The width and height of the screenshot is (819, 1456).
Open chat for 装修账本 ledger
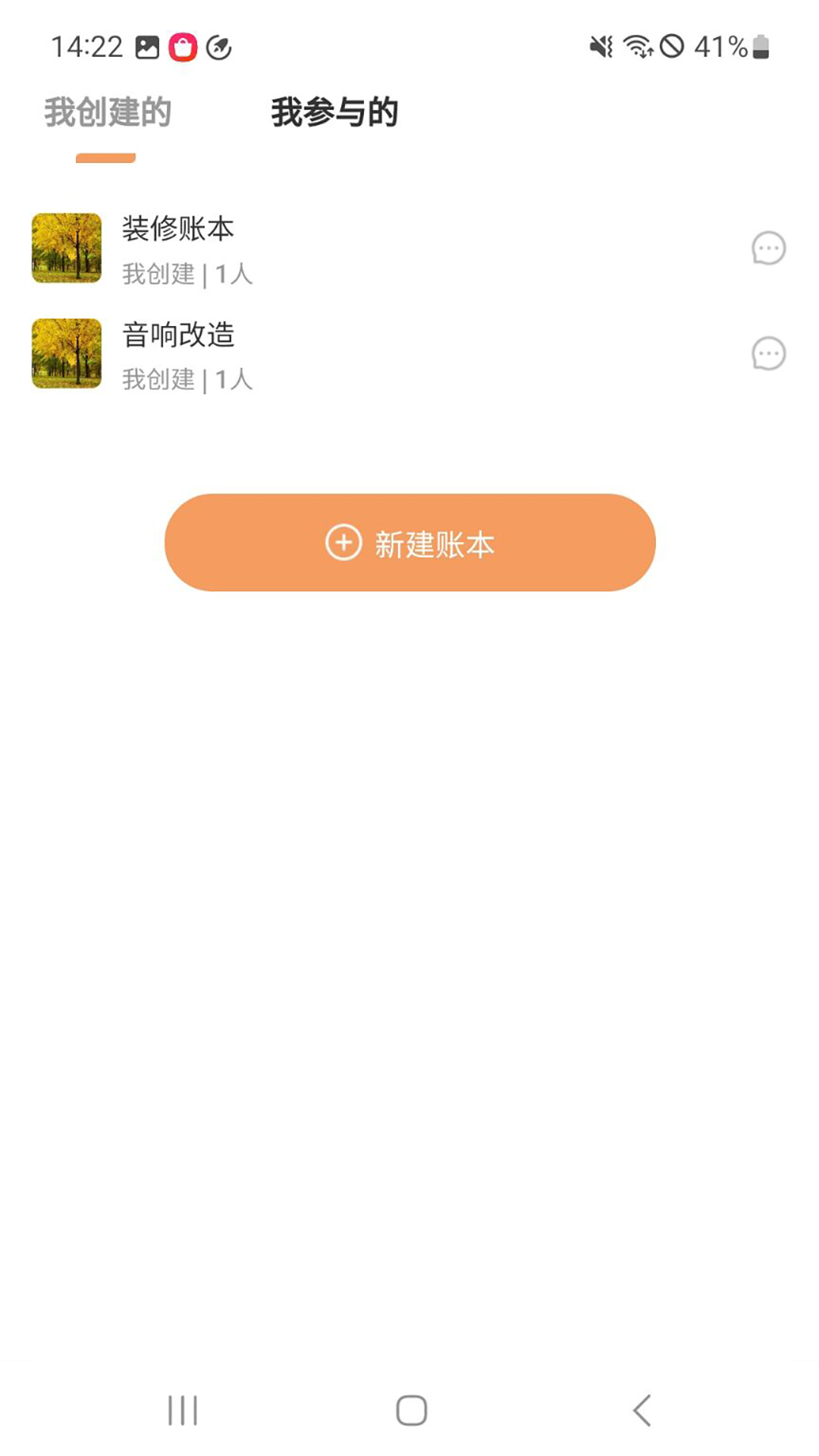(768, 249)
